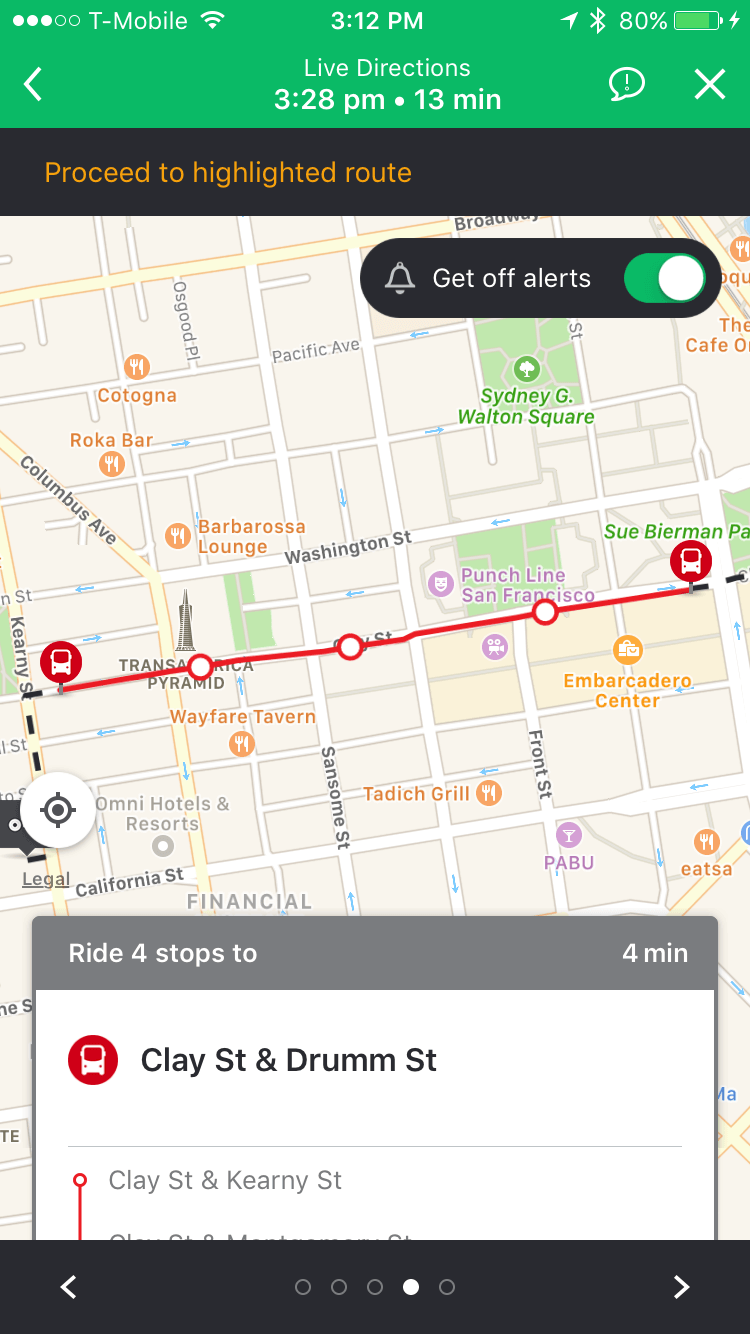Viewport: 750px width, 1334px height.
Task: Go back using the bottom left chevron
Action: 68,1287
